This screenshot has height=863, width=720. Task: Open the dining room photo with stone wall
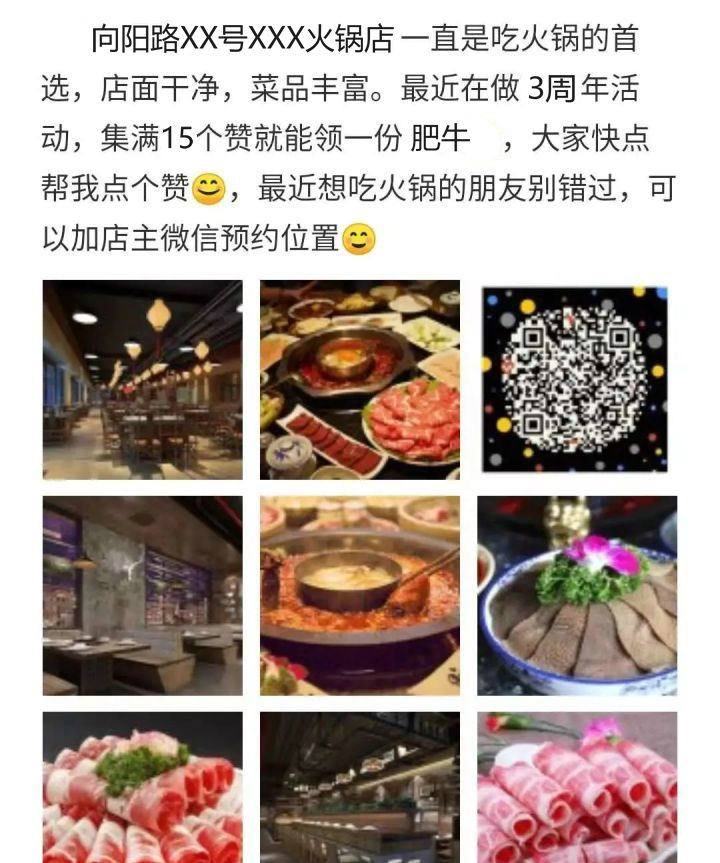[x=142, y=596]
